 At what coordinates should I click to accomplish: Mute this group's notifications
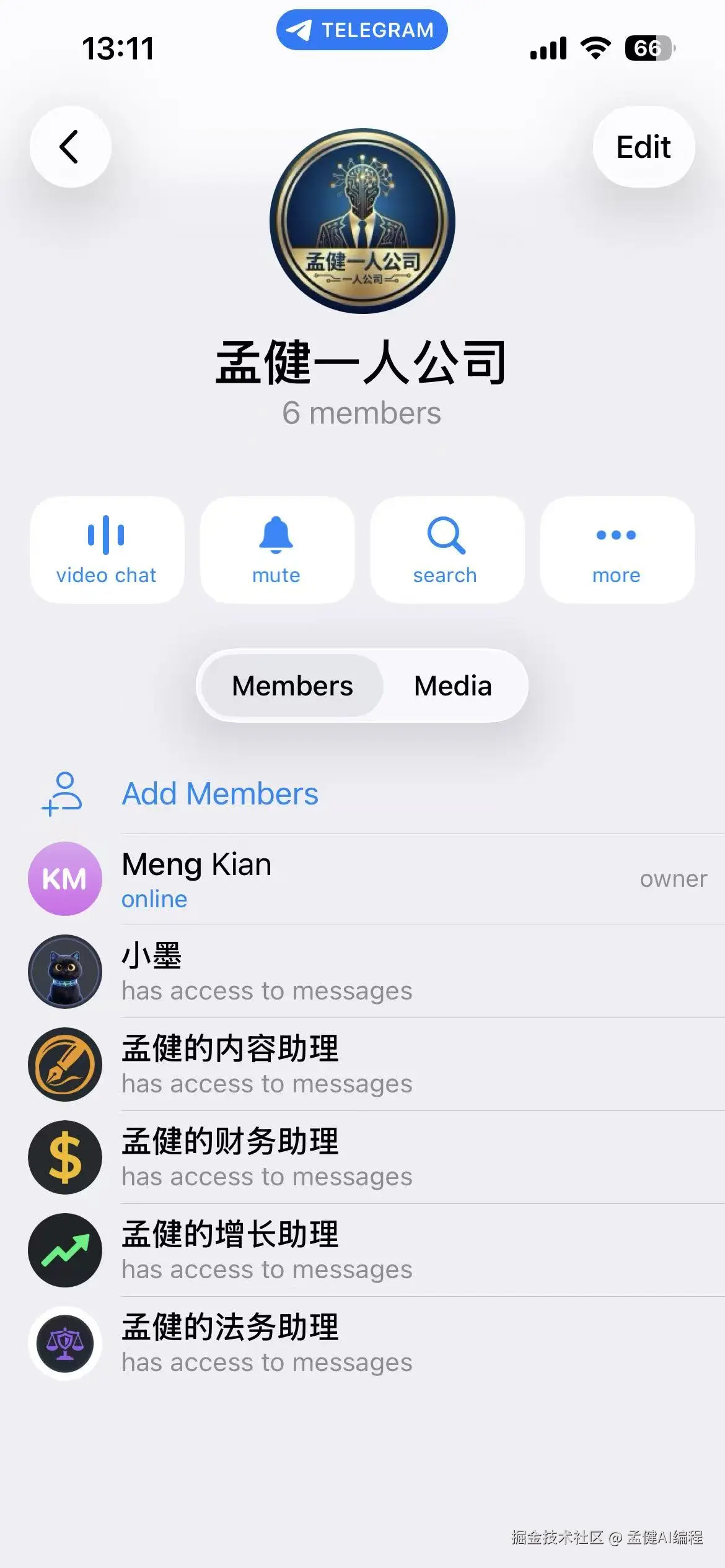pyautogui.click(x=276, y=550)
